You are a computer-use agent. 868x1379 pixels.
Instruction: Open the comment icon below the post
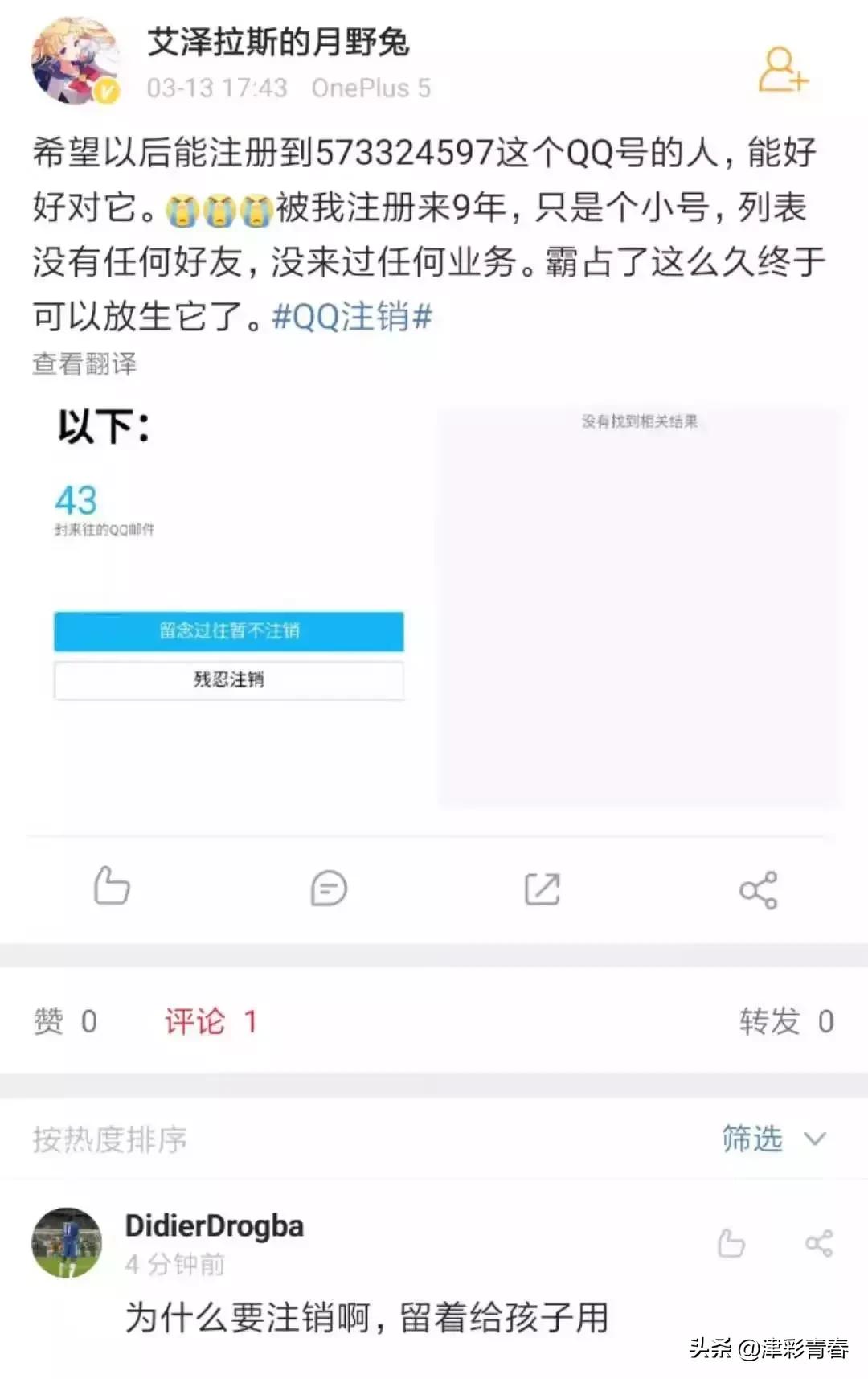[327, 888]
